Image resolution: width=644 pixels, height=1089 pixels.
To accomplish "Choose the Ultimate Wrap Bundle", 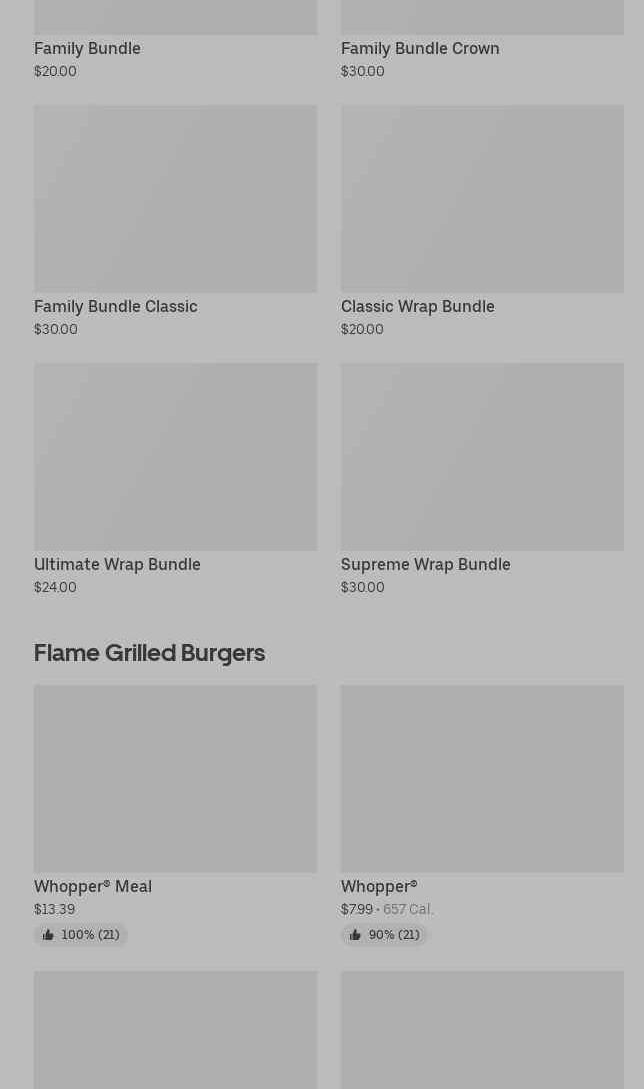I will [x=175, y=479].
